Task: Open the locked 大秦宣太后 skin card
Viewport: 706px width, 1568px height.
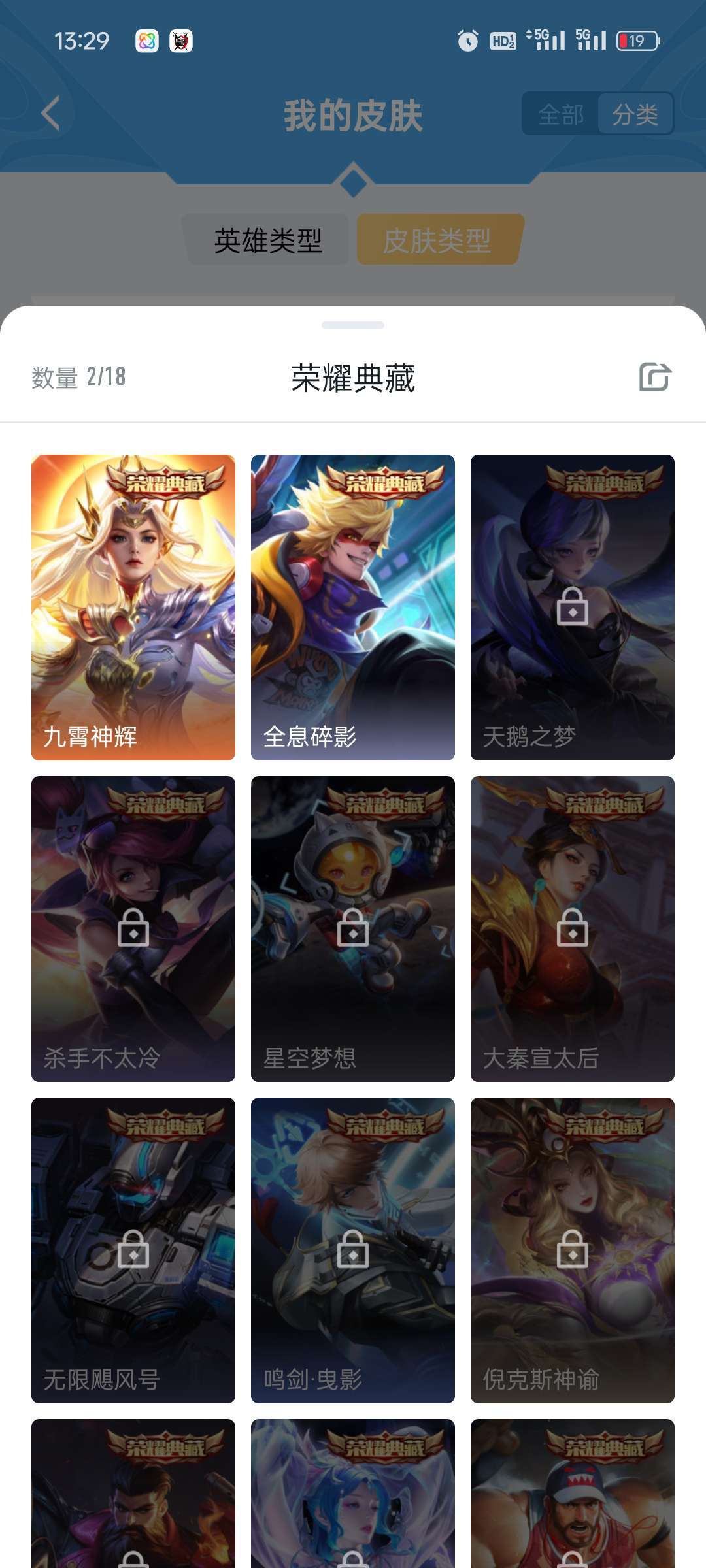Action: pos(573,928)
